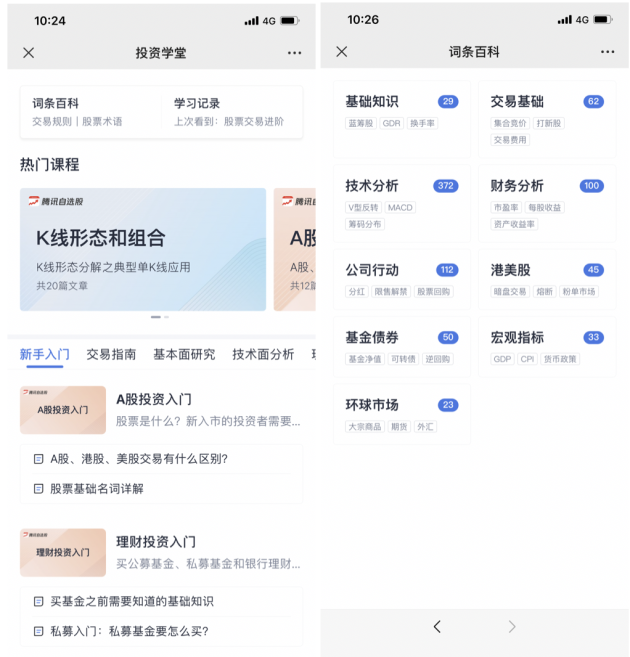Open the 港美股 category

coord(546,280)
